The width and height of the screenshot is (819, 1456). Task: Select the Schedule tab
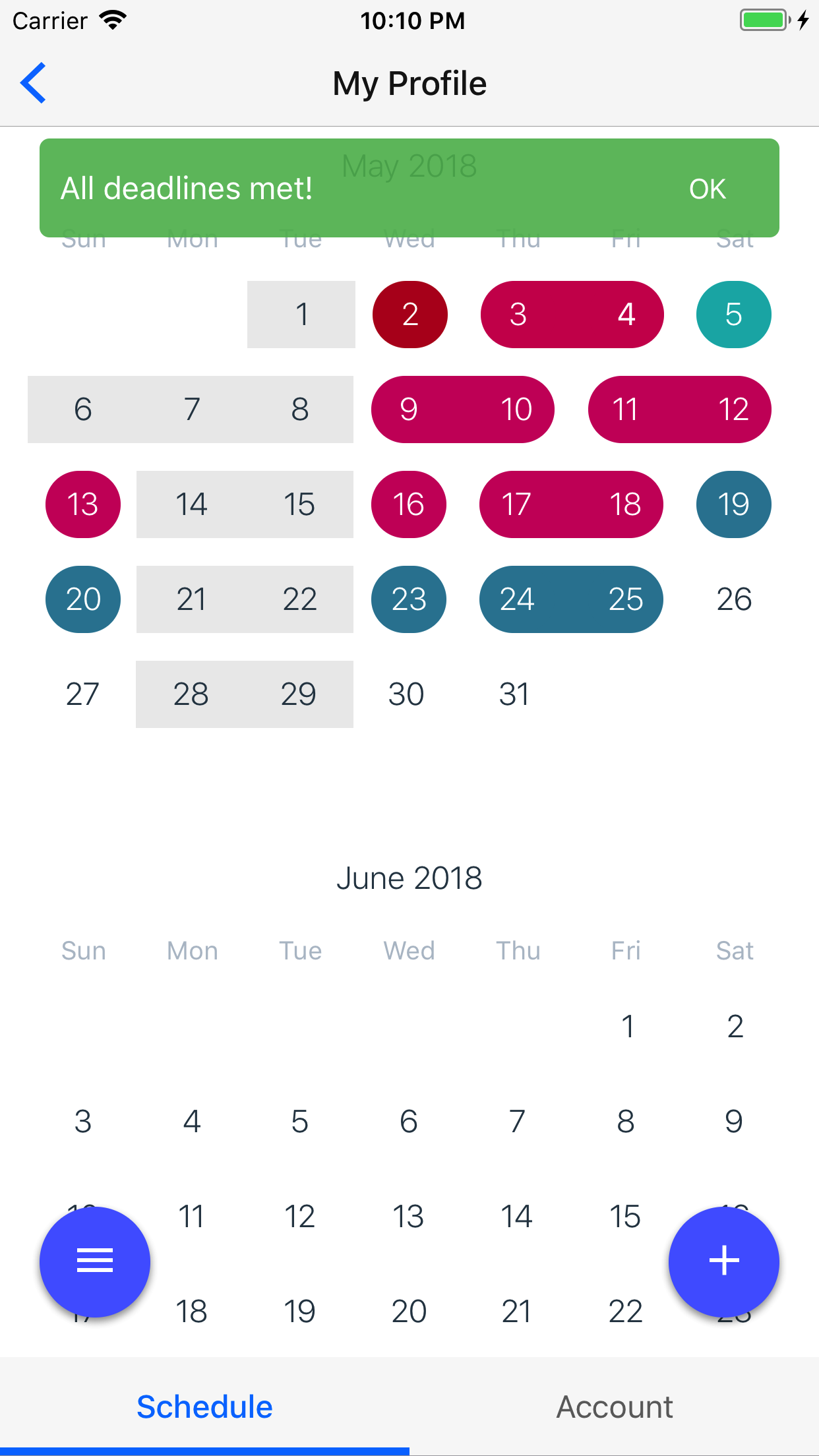coord(204,1407)
